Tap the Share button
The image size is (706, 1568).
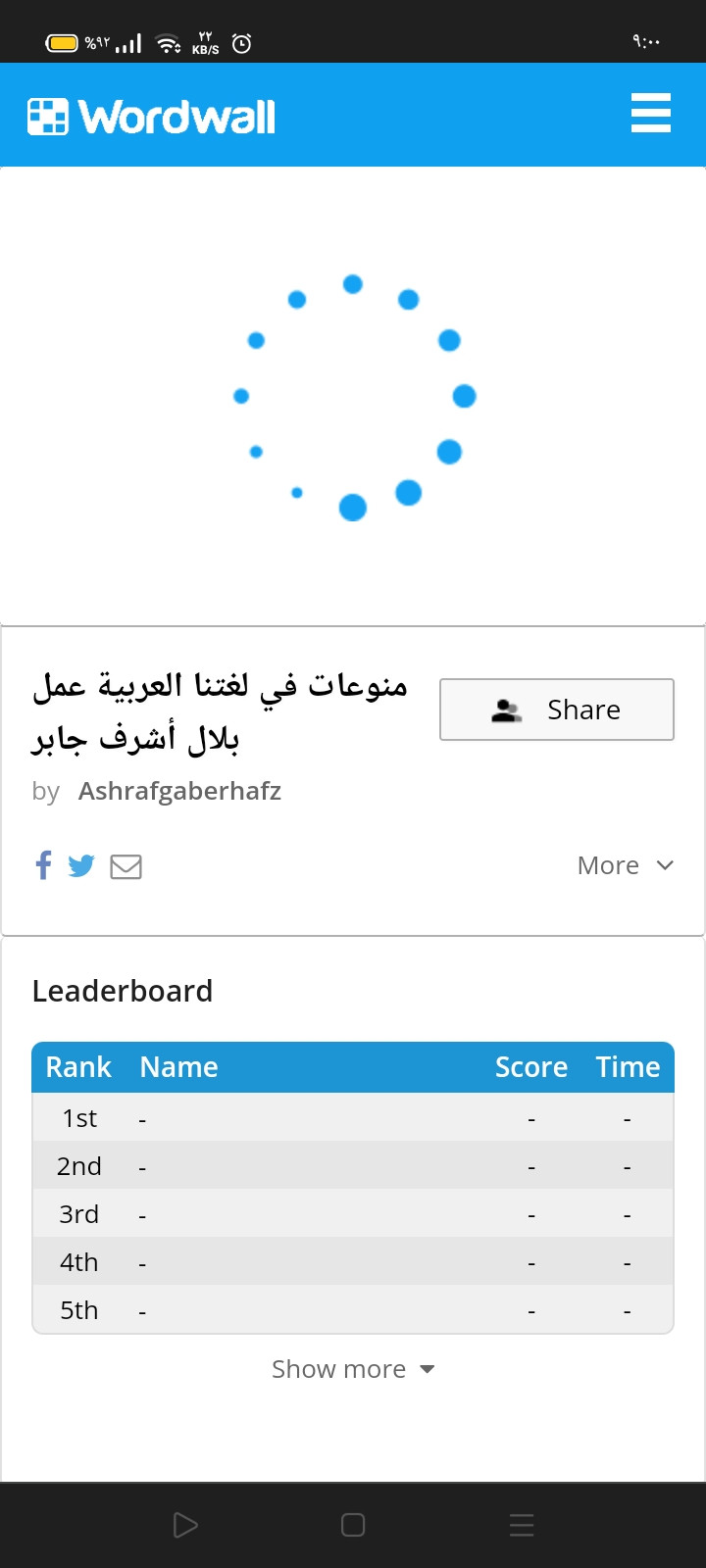pyautogui.click(x=557, y=710)
